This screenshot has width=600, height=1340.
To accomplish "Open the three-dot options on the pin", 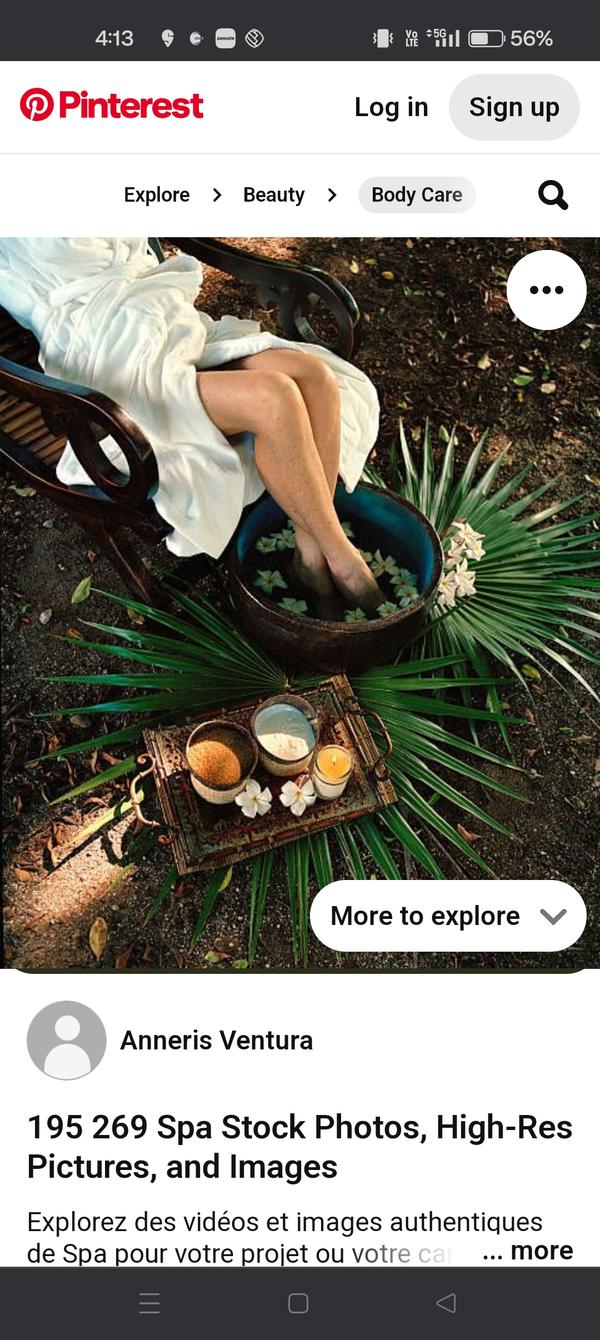I will pos(546,290).
